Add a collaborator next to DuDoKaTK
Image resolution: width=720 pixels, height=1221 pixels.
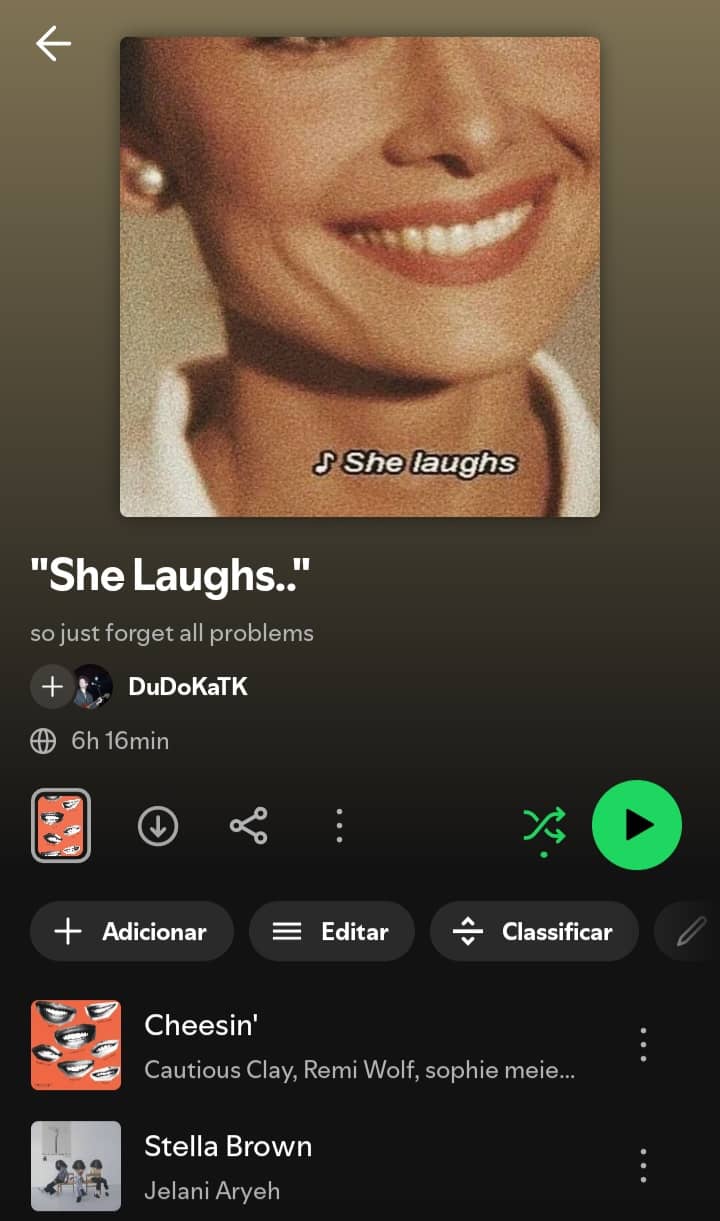point(51,687)
